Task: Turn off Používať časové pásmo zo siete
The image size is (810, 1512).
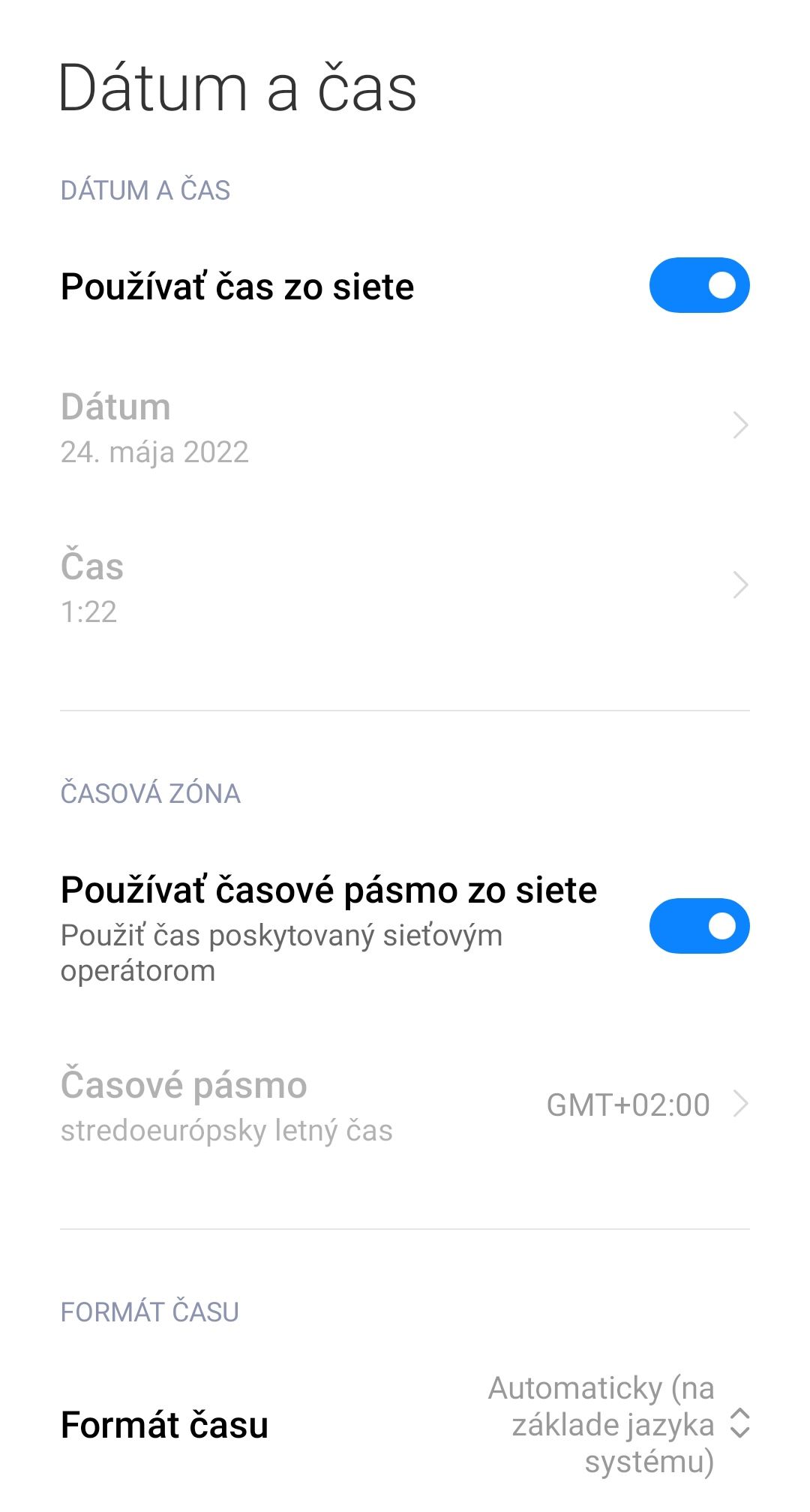Action: [699, 926]
